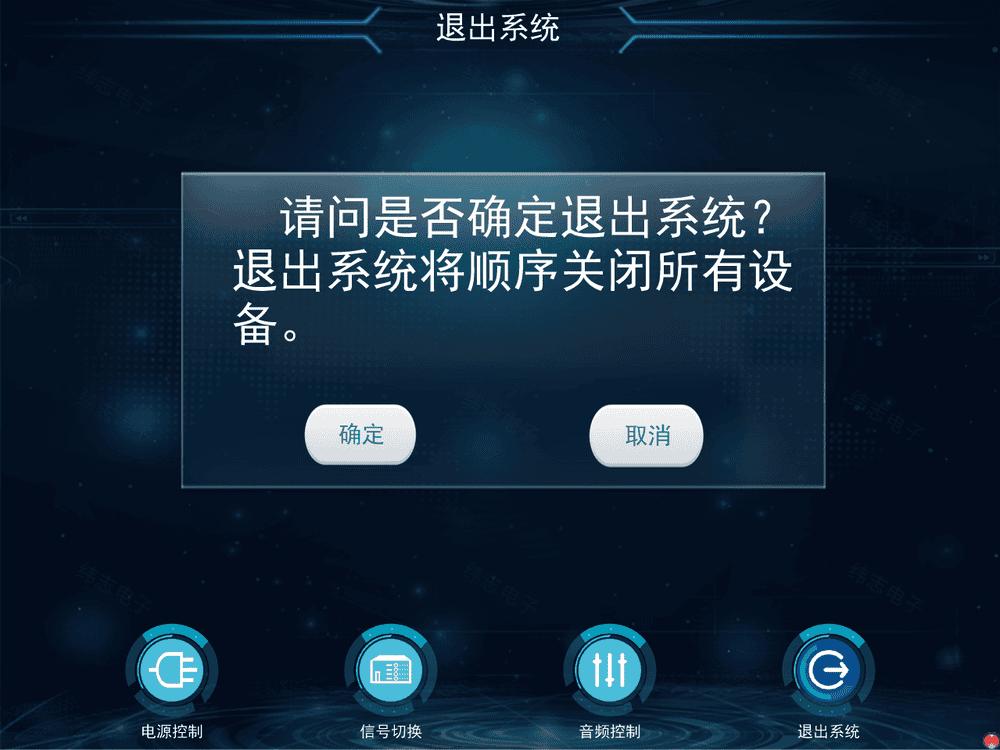The width and height of the screenshot is (1000, 750).
Task: Select the 退出系统 exit system tab
Action: point(828,670)
